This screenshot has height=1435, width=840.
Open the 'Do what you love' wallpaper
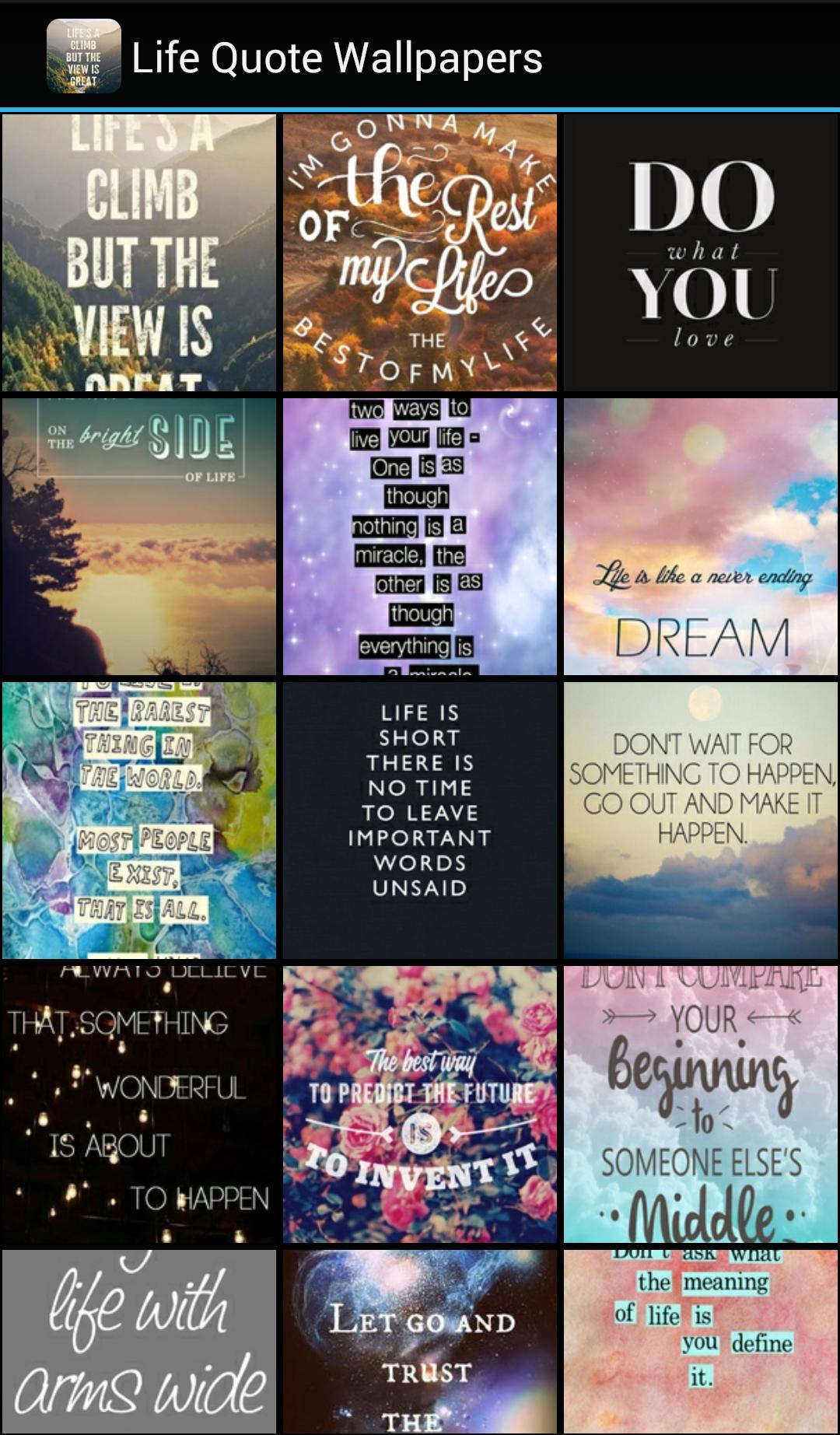(701, 253)
